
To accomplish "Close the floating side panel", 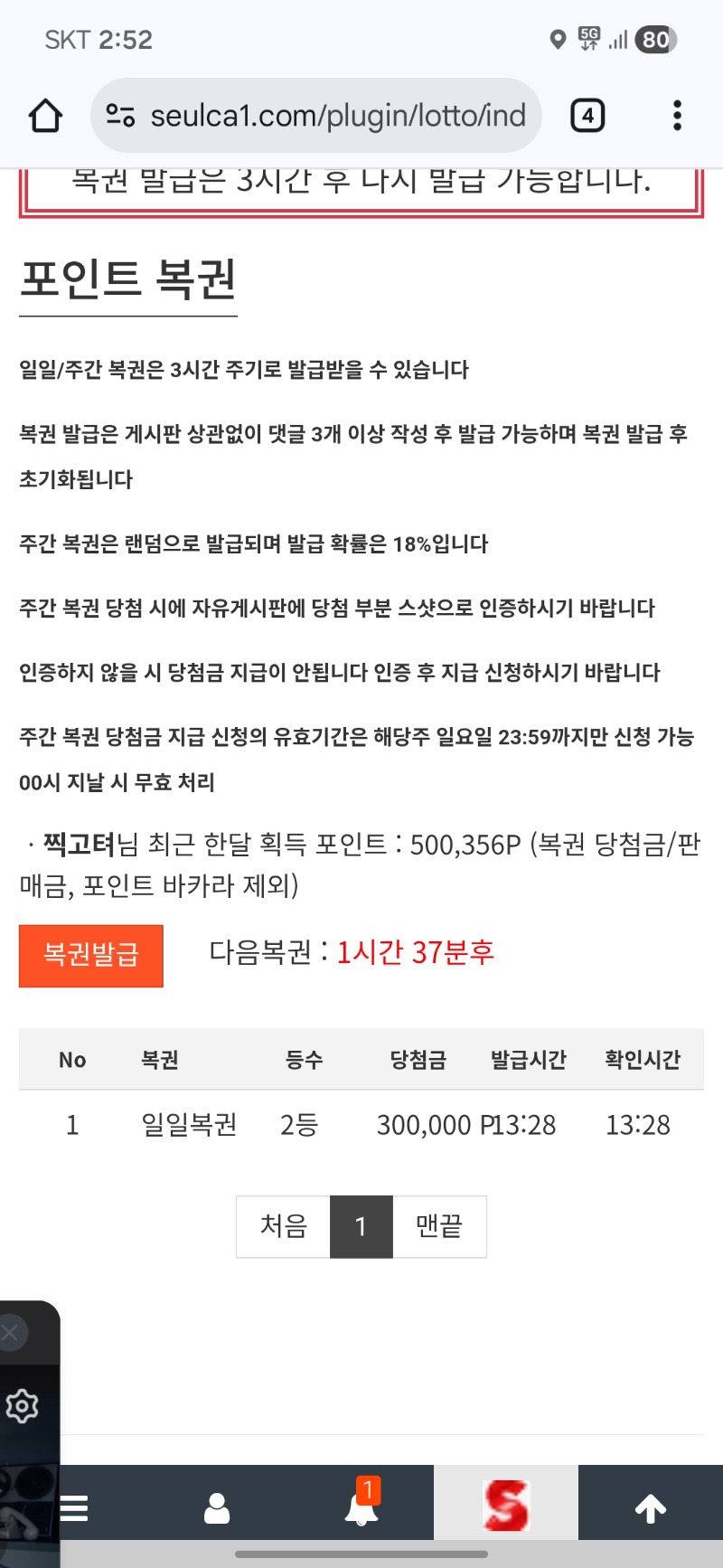I will click(x=11, y=1333).
